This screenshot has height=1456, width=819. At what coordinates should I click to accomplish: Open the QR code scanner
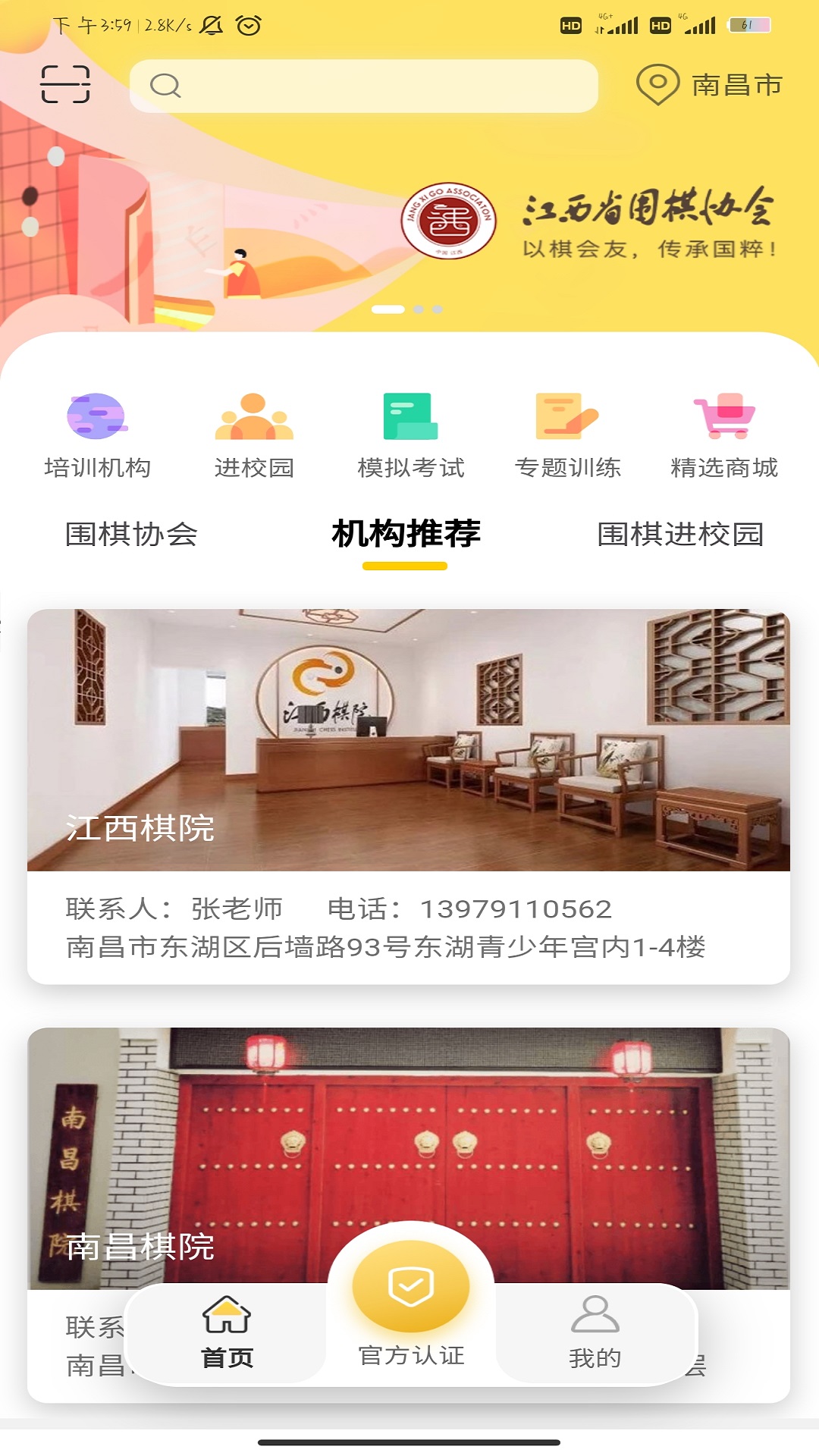point(67,86)
